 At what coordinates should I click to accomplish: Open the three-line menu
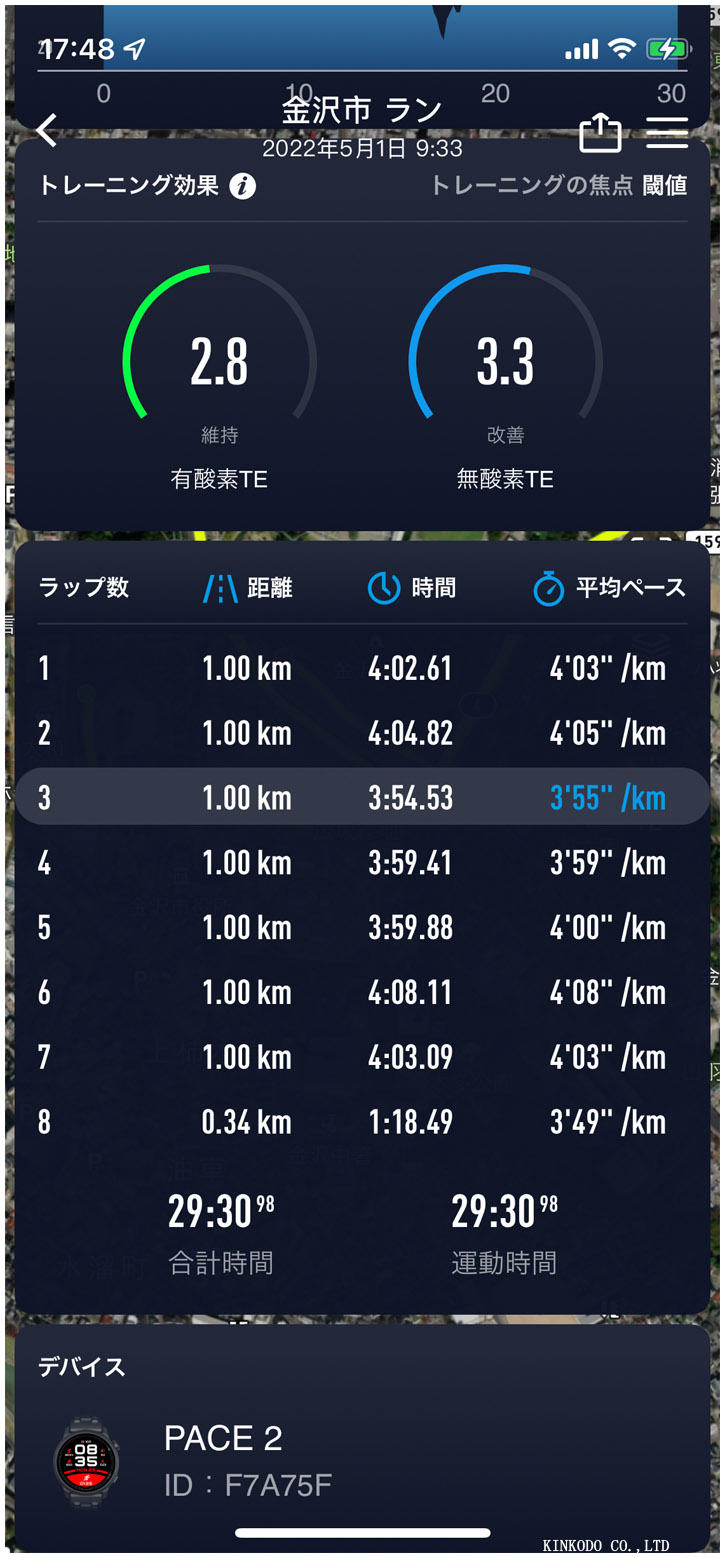[x=667, y=132]
